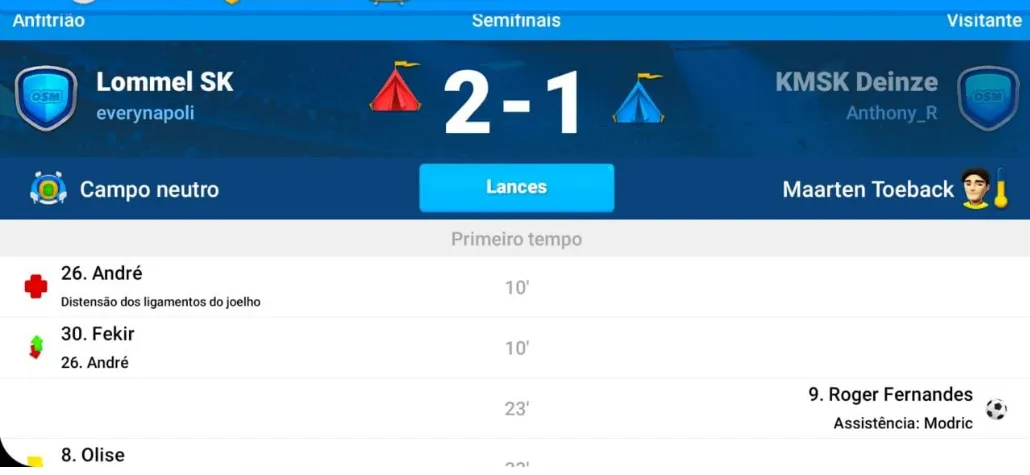
Task: Tap the Lances button
Action: (x=516, y=188)
